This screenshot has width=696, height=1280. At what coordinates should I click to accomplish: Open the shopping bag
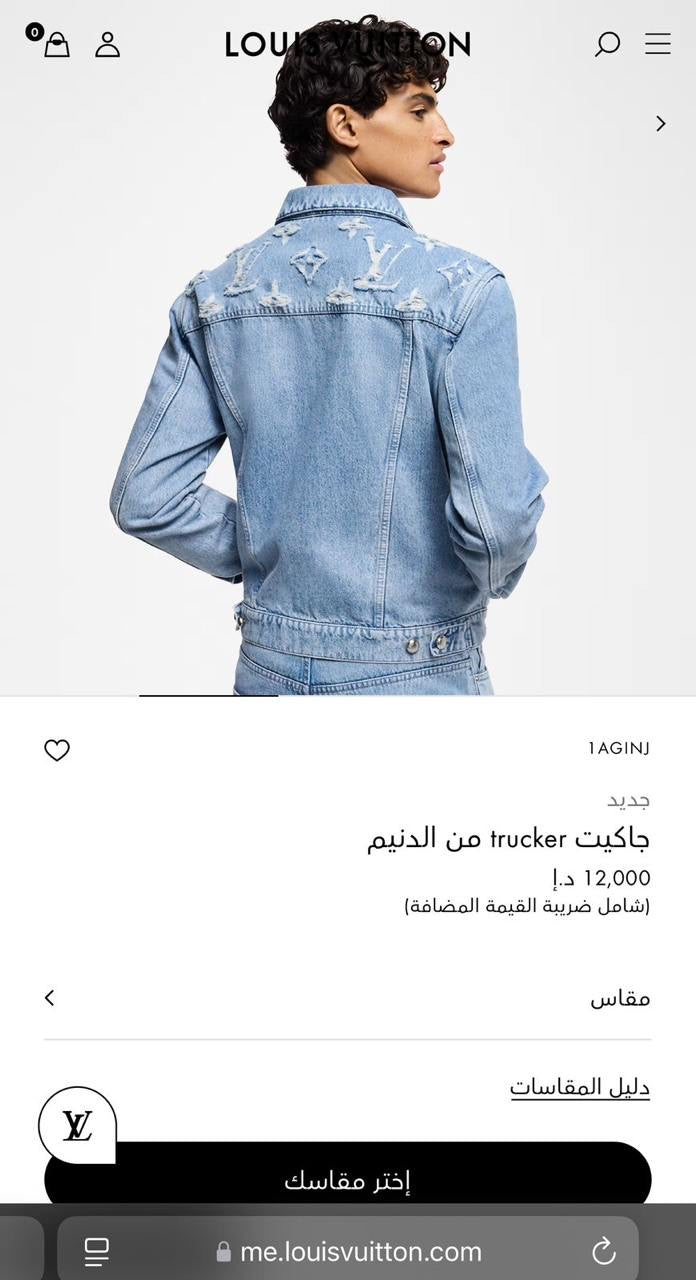(56, 44)
